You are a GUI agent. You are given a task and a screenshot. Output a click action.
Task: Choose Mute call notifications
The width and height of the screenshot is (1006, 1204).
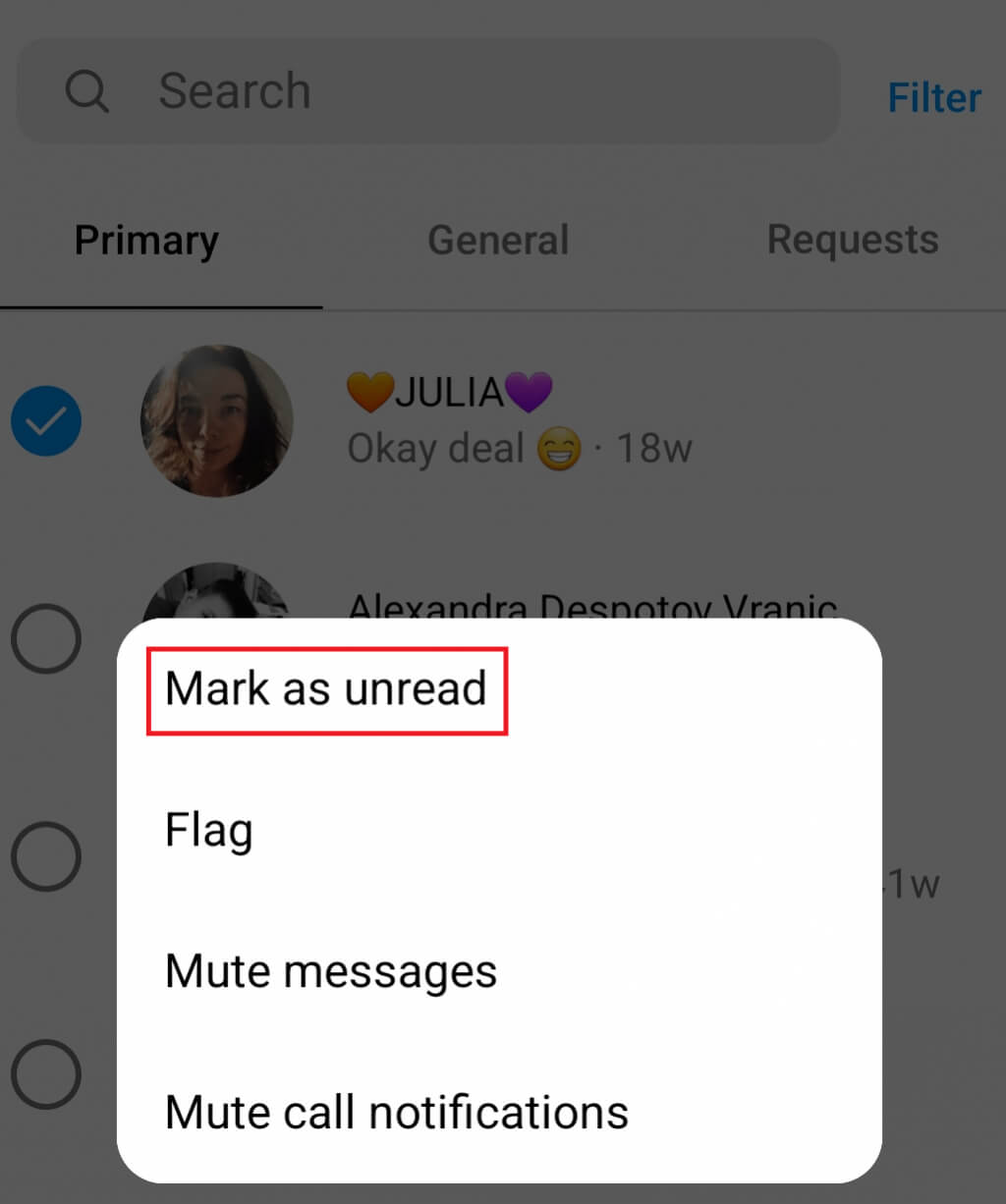coord(396,1114)
